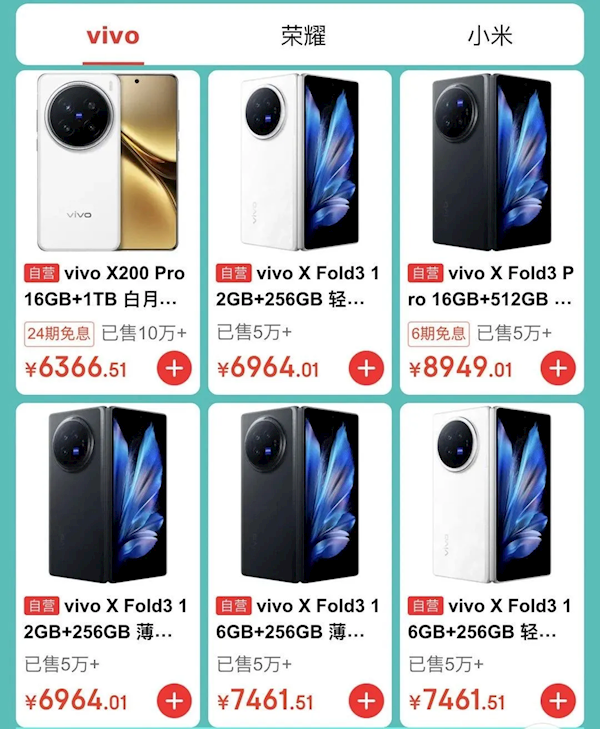Select the vivo brand tab
This screenshot has width=600, height=729.
tap(113, 37)
